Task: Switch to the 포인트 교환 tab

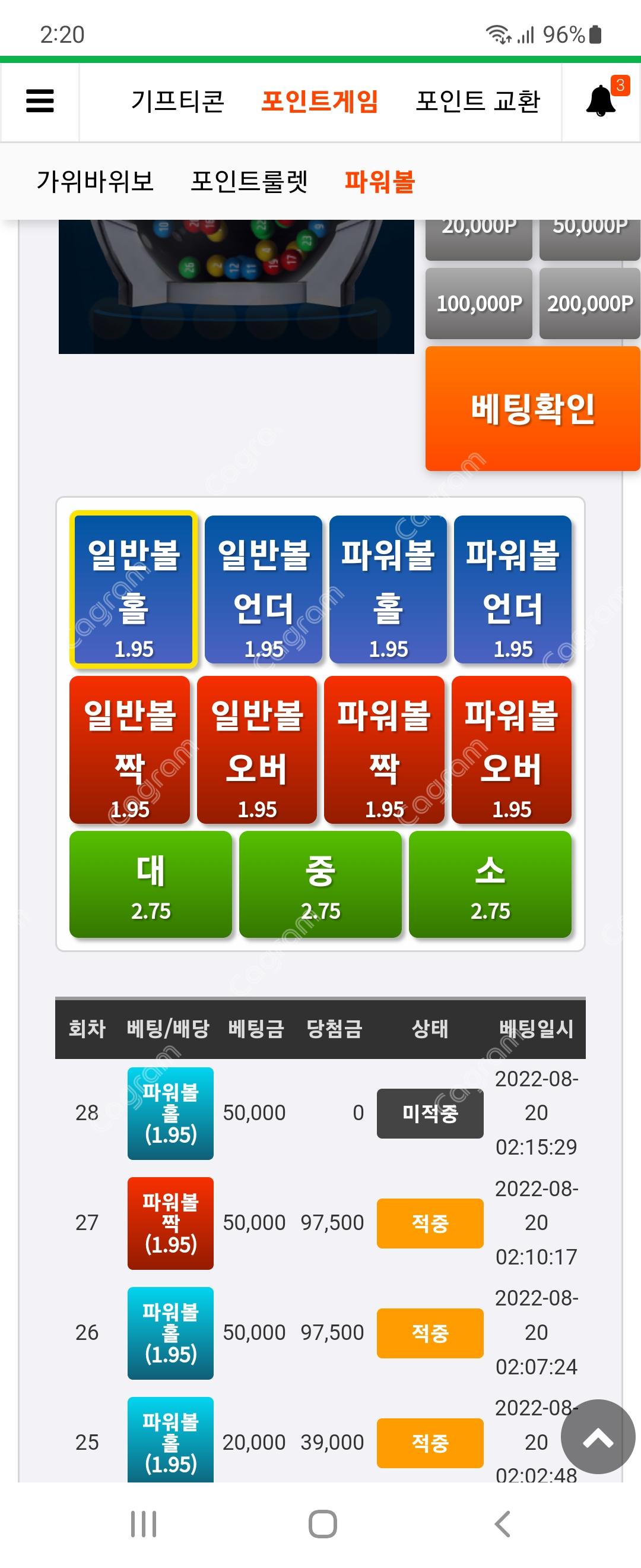Action: tap(477, 101)
